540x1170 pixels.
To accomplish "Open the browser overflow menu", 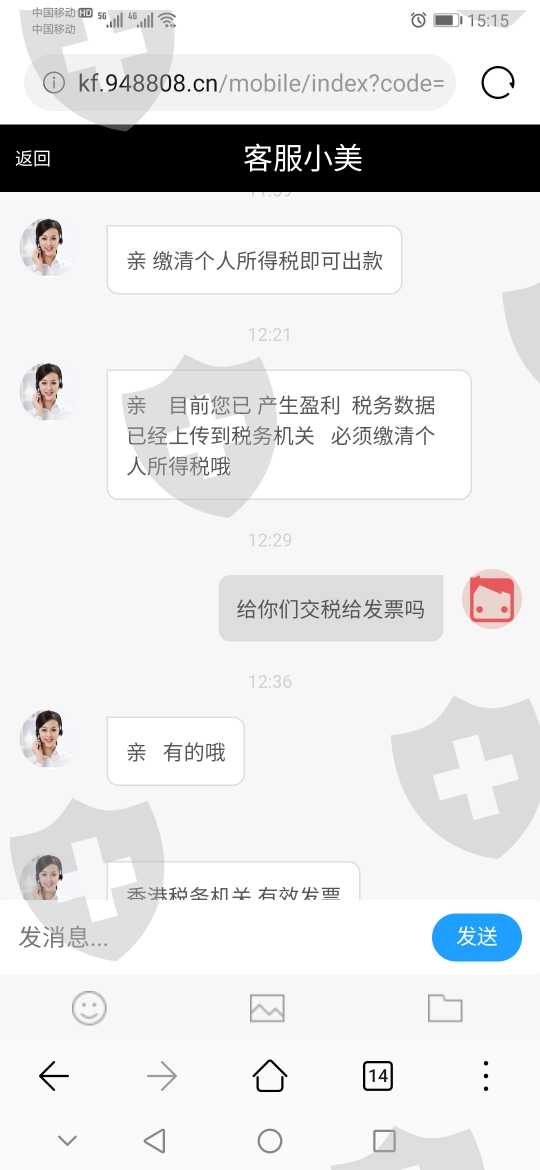I will (486, 1075).
